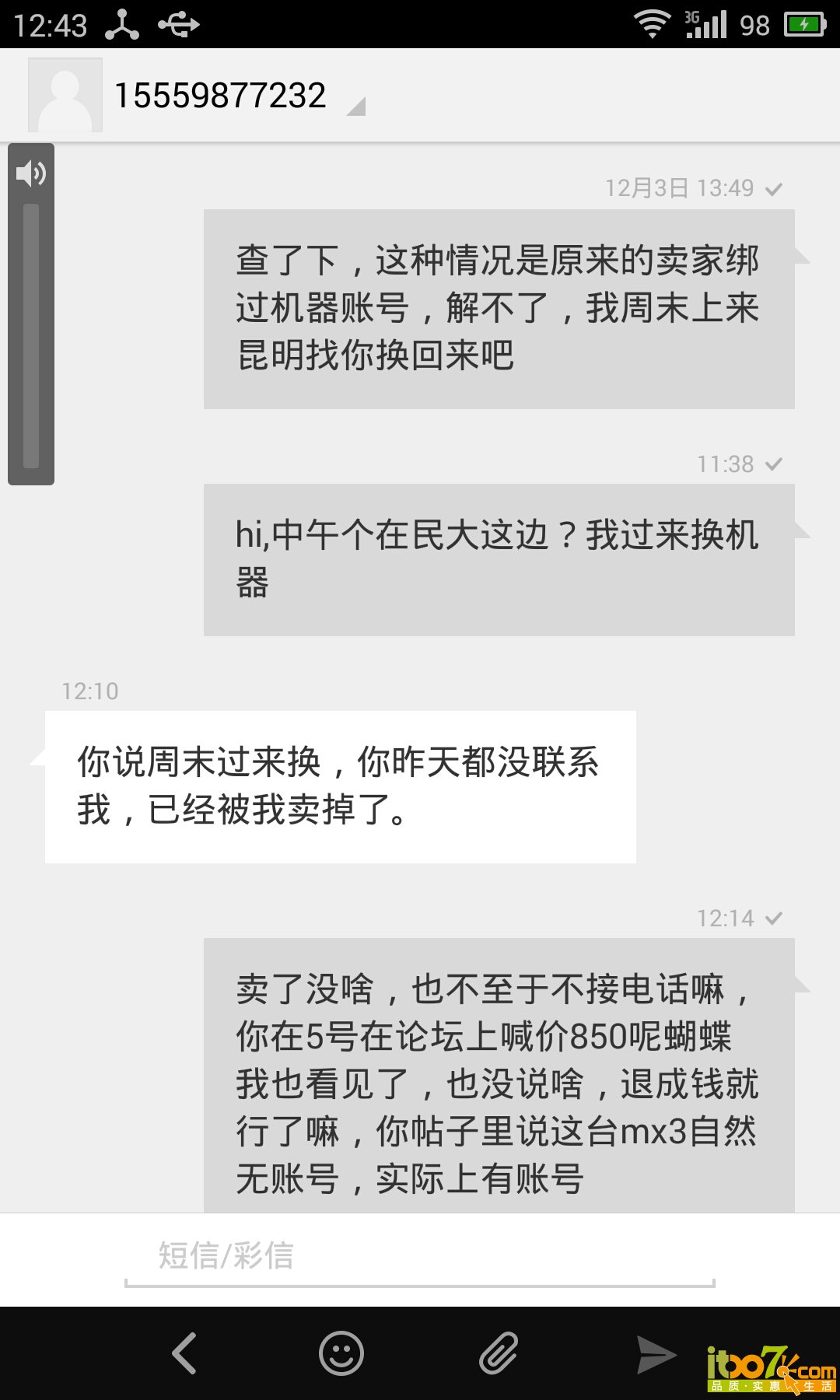This screenshot has width=840, height=1400.
Task: Open contact avatar for 15559877232
Action: 65,95
